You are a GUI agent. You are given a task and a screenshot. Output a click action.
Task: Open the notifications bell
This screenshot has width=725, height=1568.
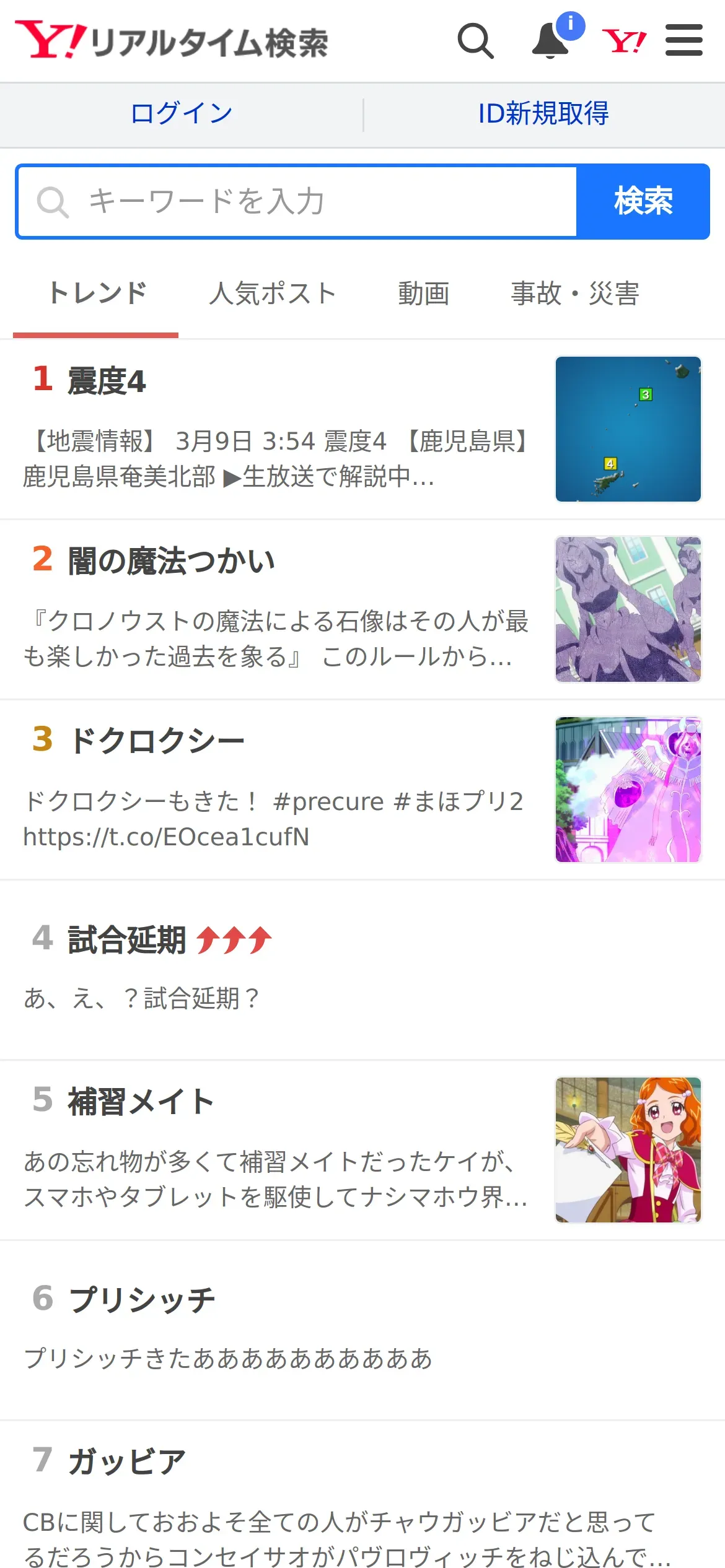point(551,41)
